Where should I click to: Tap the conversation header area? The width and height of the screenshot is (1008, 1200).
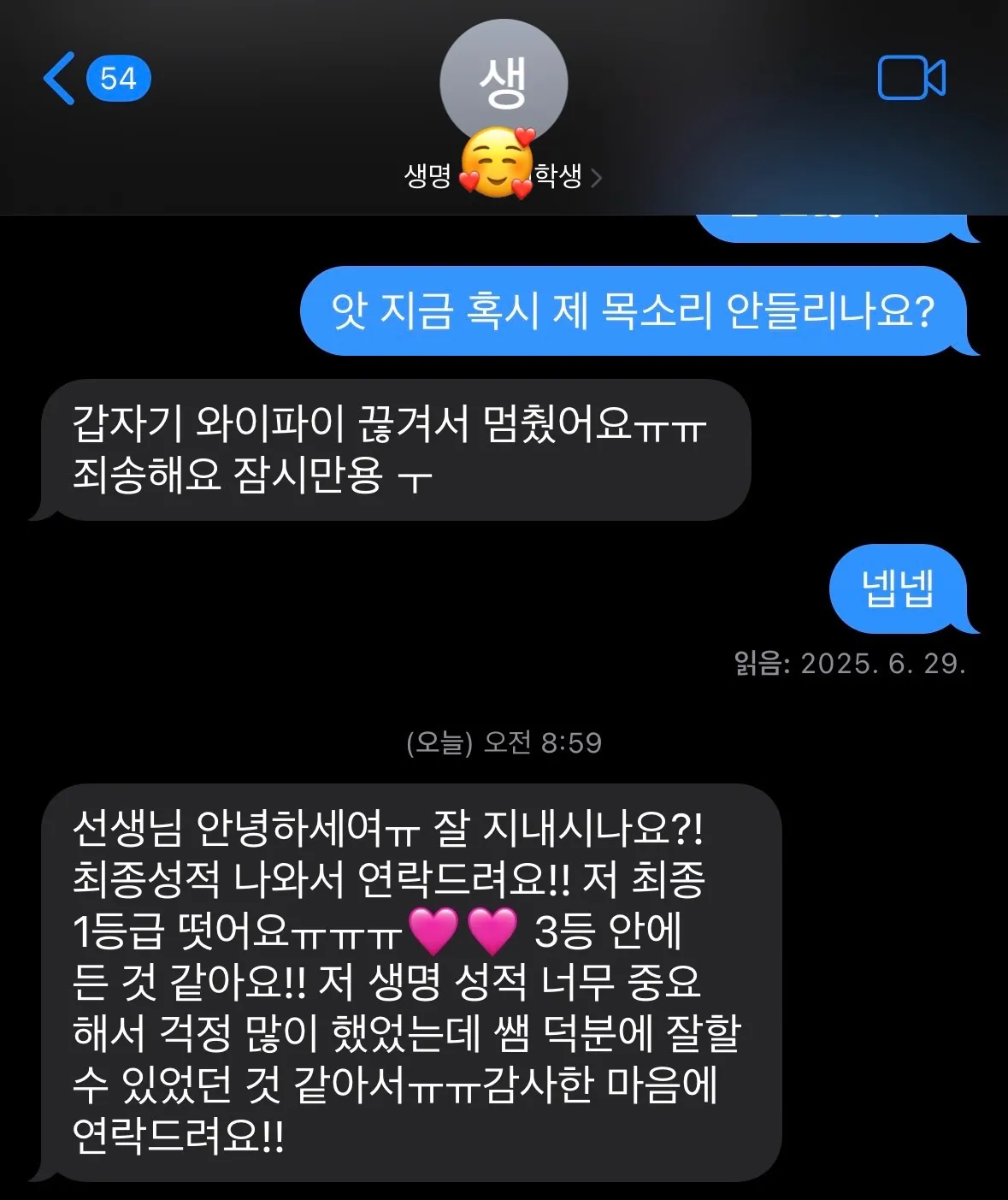tap(504, 103)
